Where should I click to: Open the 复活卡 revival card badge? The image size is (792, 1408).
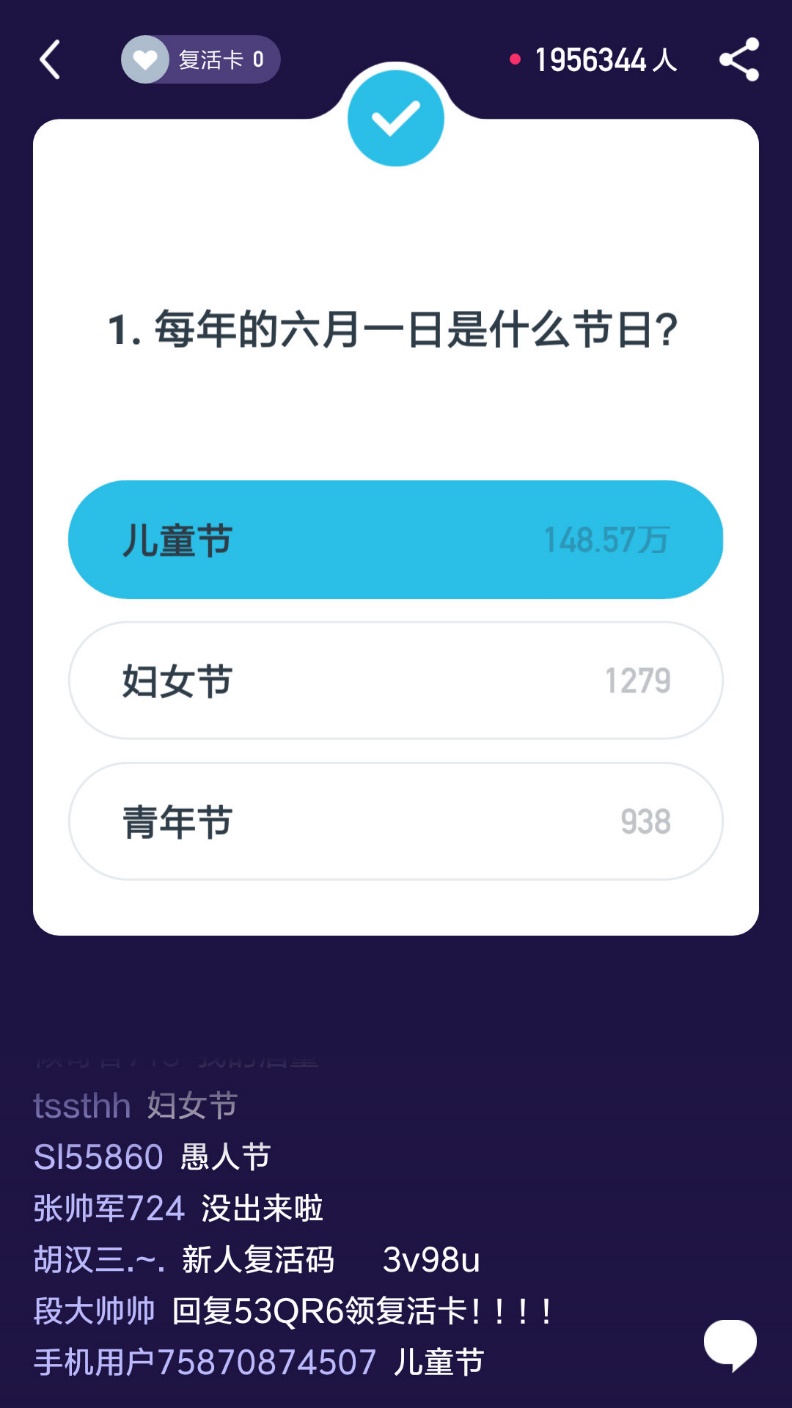pyautogui.click(x=200, y=60)
